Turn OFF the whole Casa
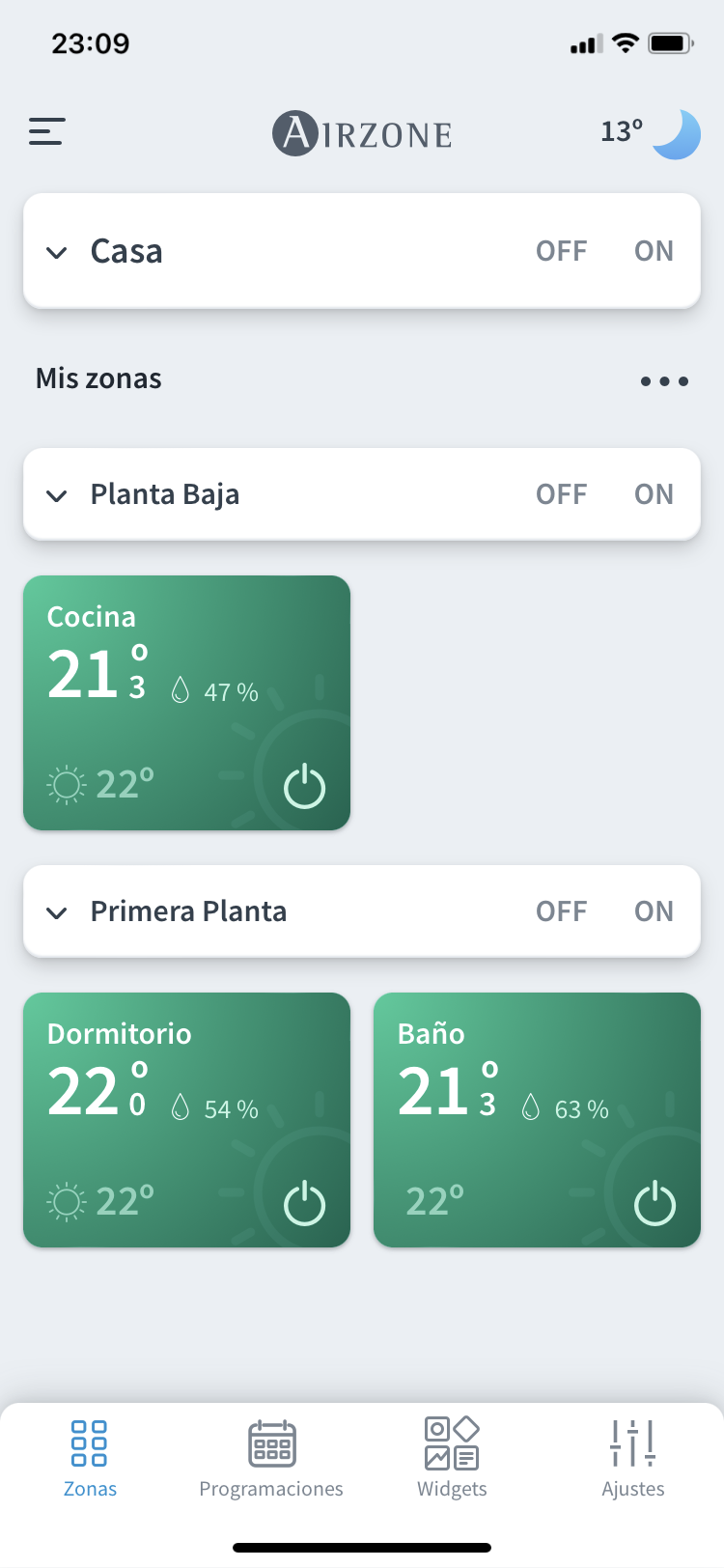Screen dimensions: 724x1568 point(561,251)
